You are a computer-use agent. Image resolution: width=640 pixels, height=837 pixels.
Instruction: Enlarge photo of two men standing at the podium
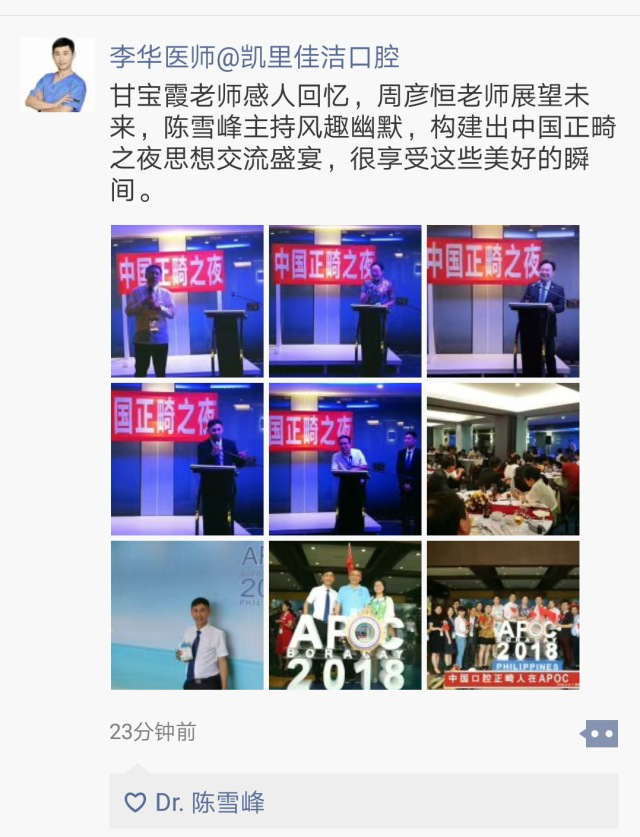[x=345, y=459]
